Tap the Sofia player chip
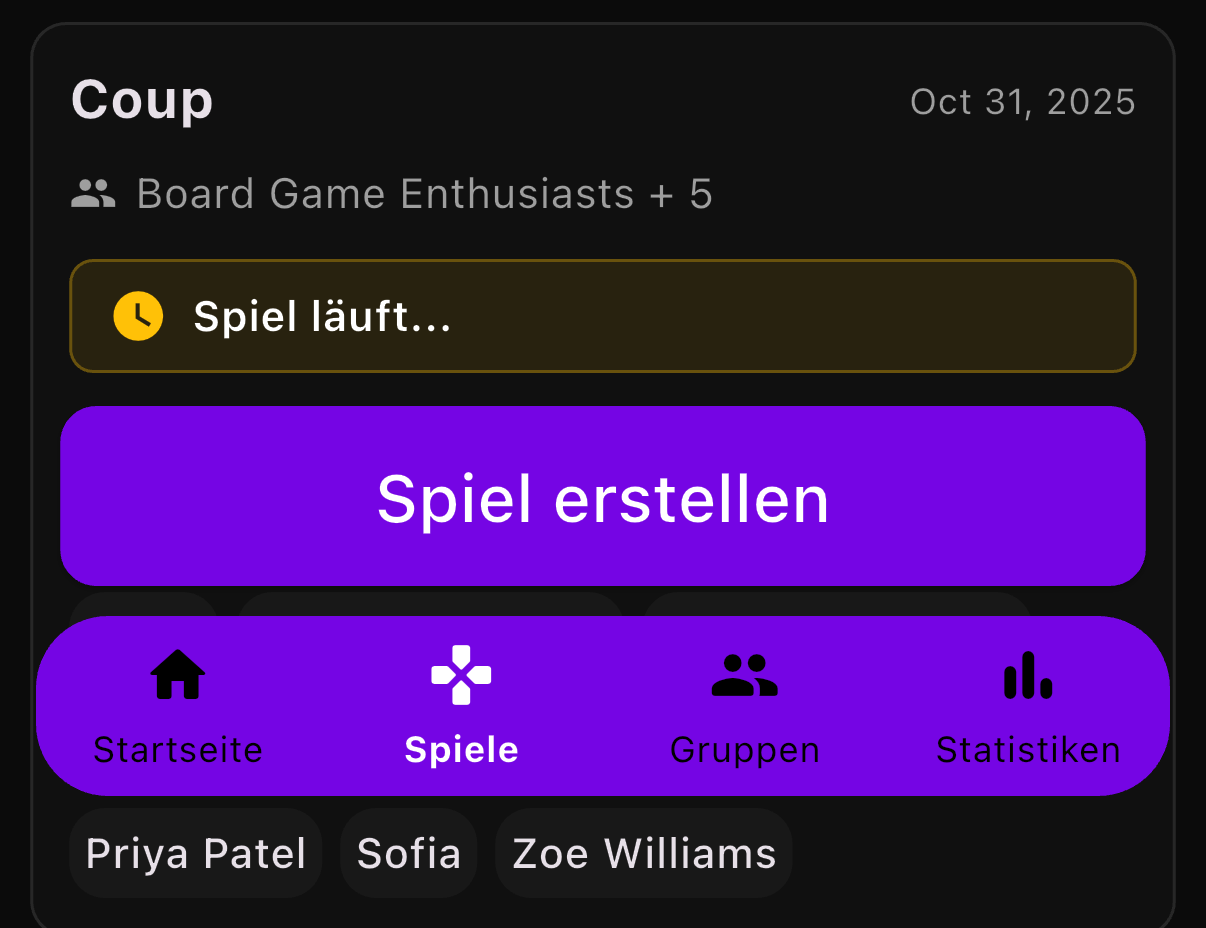 (x=409, y=854)
